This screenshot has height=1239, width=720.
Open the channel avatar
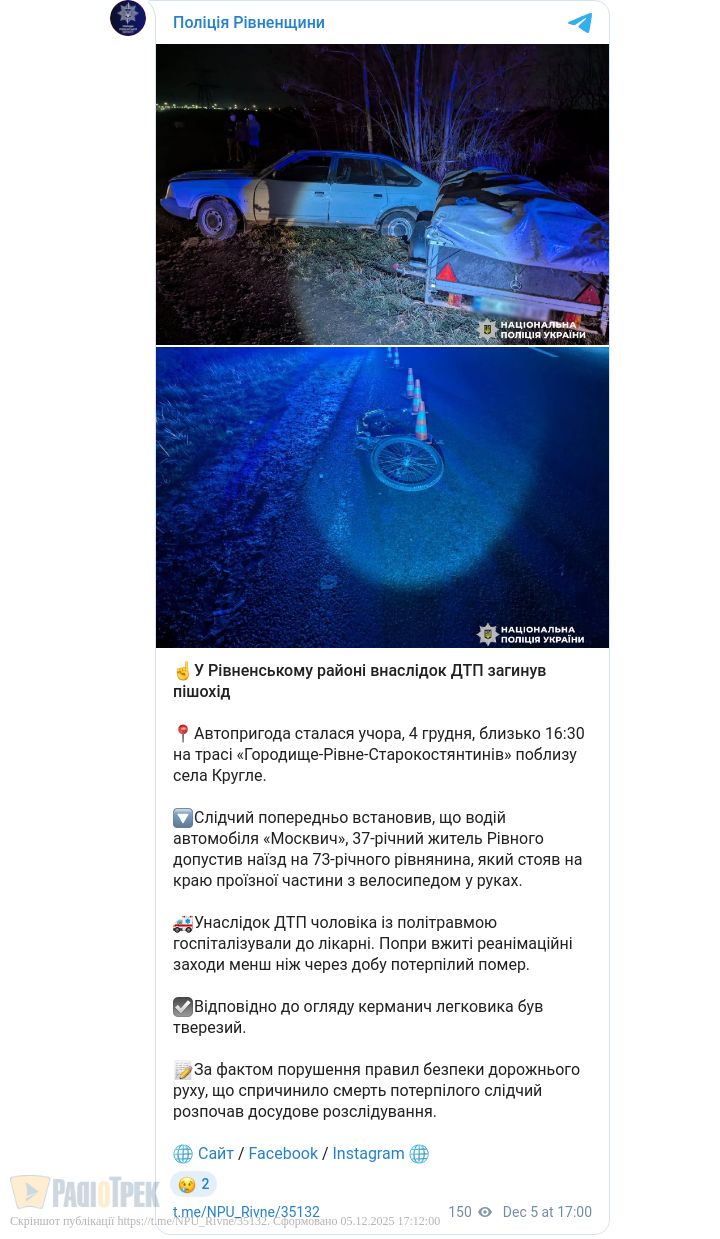point(128,18)
